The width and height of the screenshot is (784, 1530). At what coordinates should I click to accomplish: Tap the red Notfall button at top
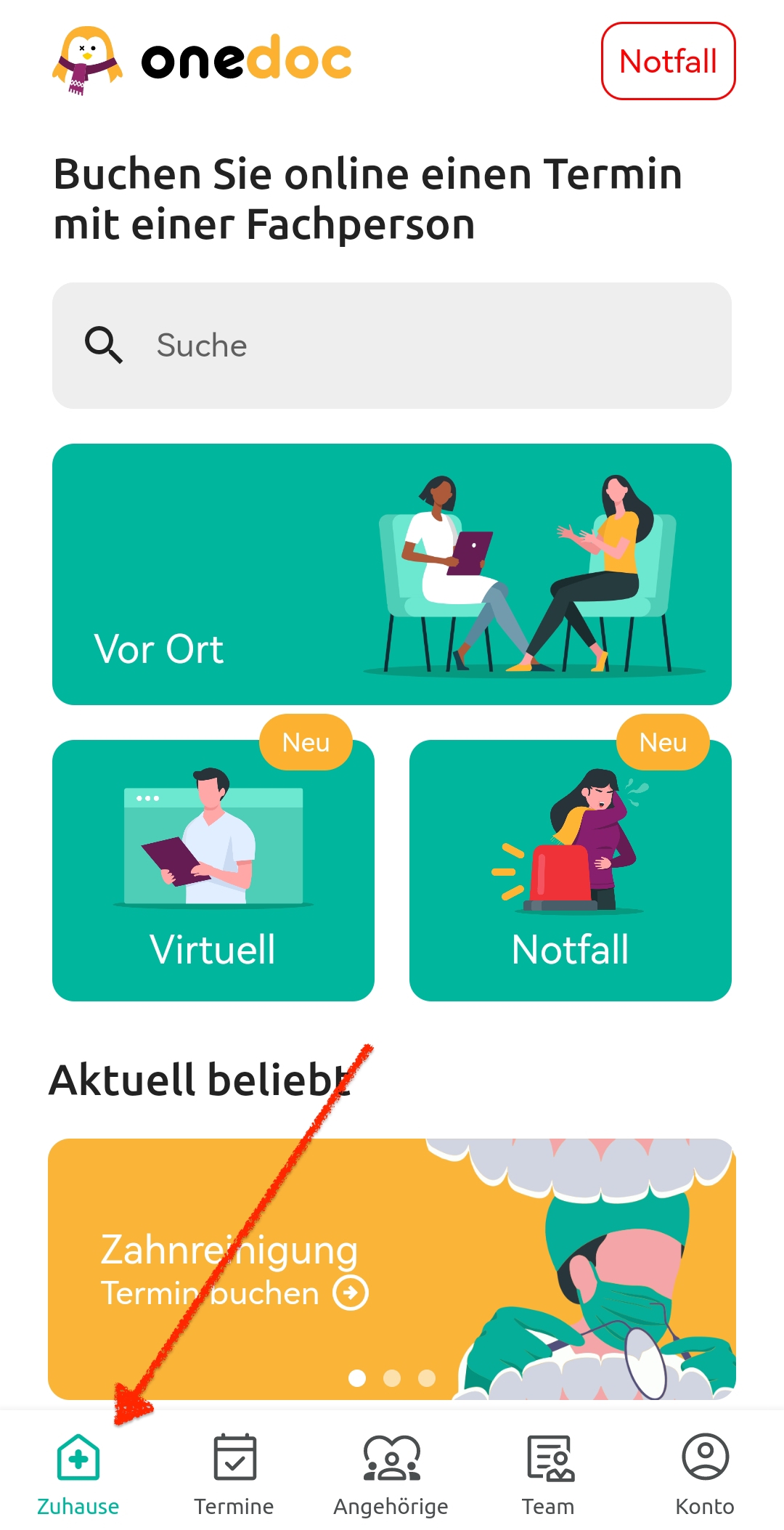[668, 61]
